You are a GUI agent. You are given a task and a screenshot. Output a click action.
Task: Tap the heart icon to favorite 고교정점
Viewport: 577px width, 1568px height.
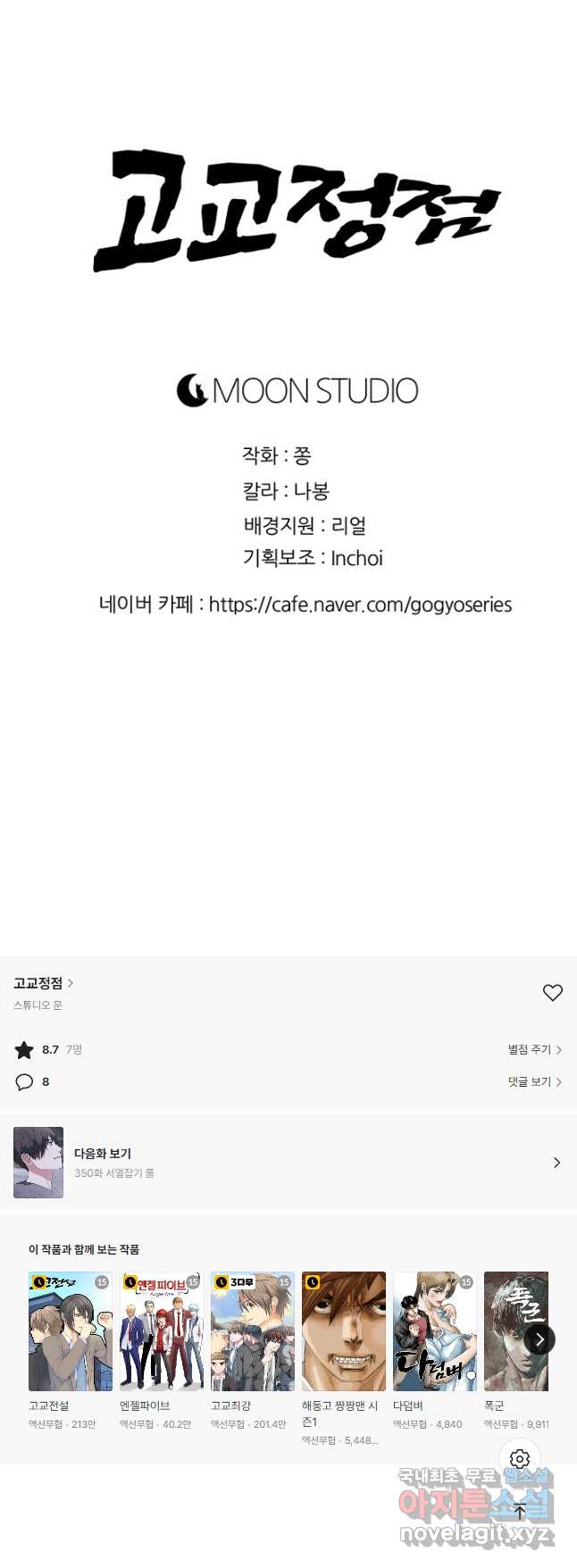pos(552,992)
